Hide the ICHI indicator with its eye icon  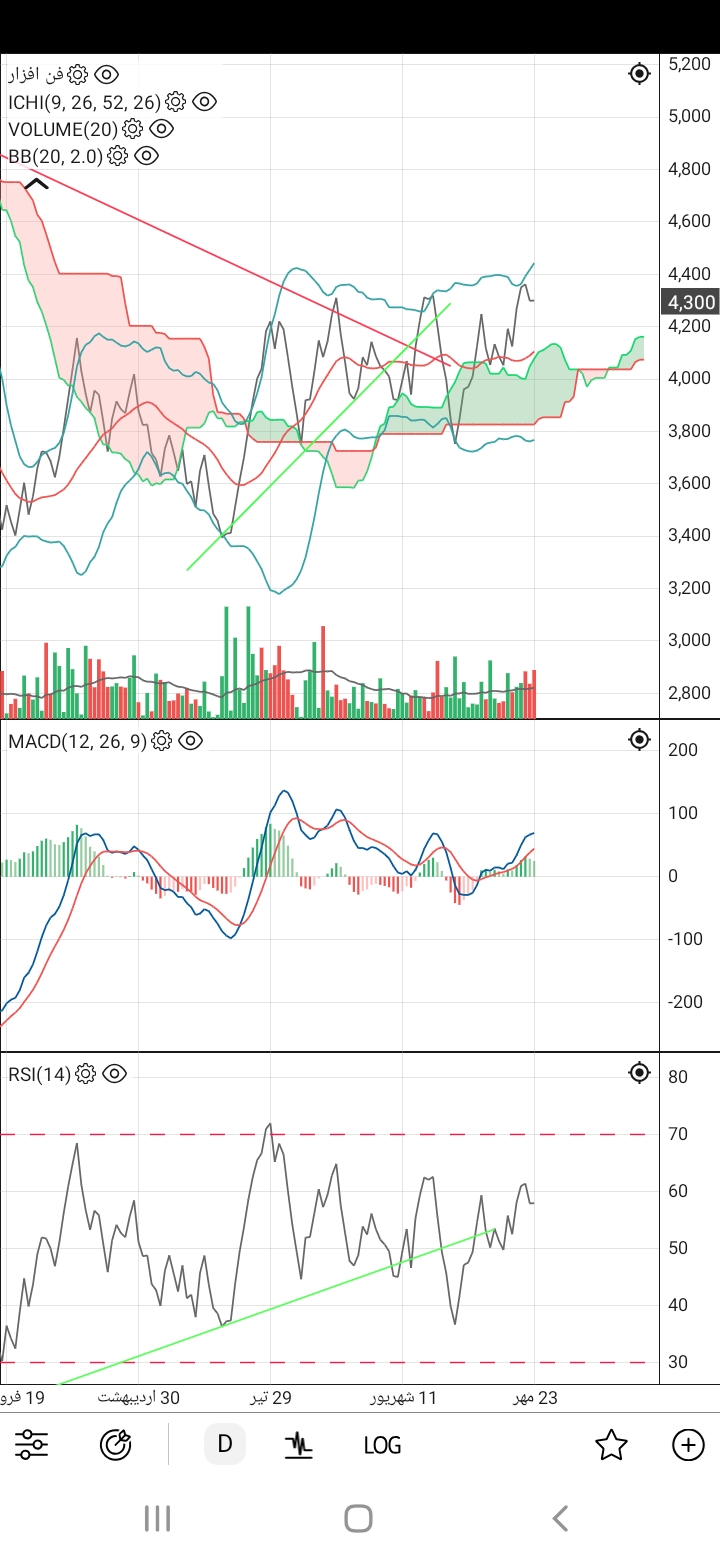point(205,102)
